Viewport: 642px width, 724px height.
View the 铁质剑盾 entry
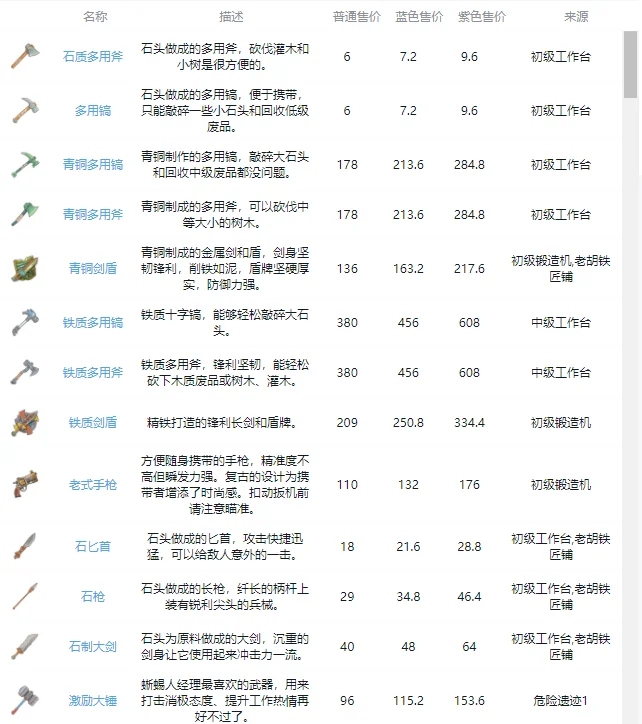click(93, 423)
